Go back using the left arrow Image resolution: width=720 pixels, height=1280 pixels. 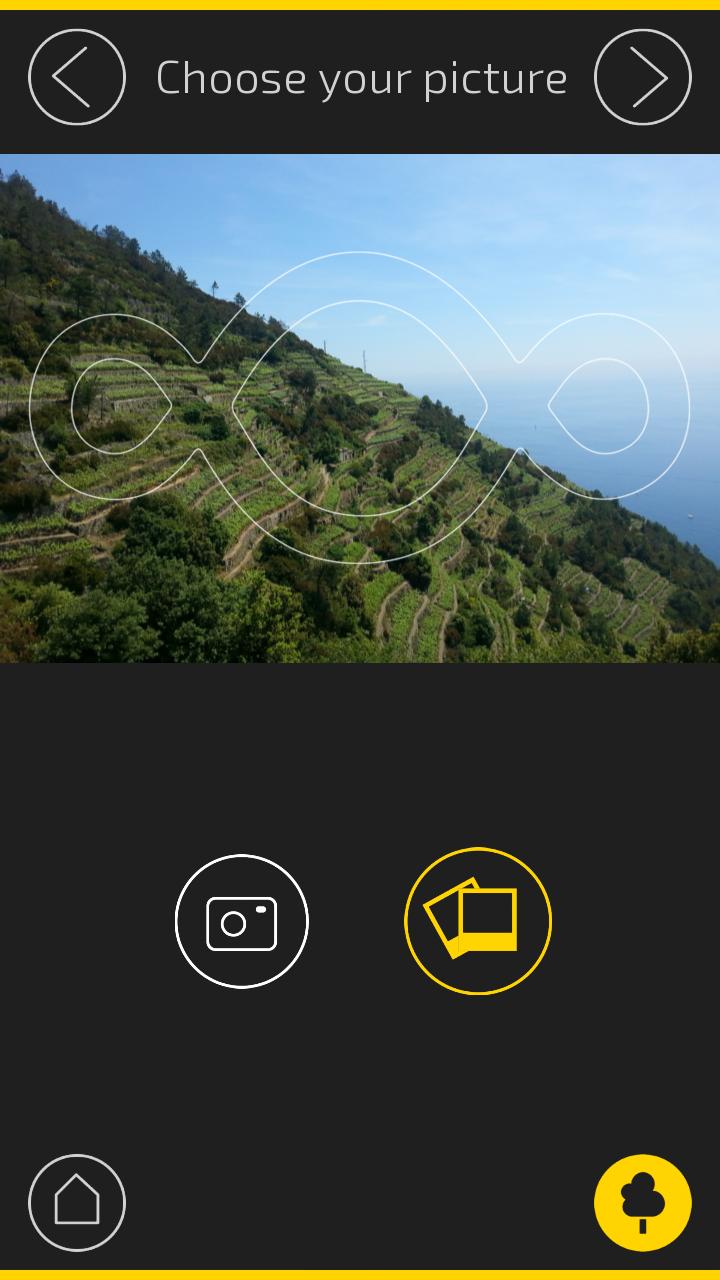[x=77, y=77]
